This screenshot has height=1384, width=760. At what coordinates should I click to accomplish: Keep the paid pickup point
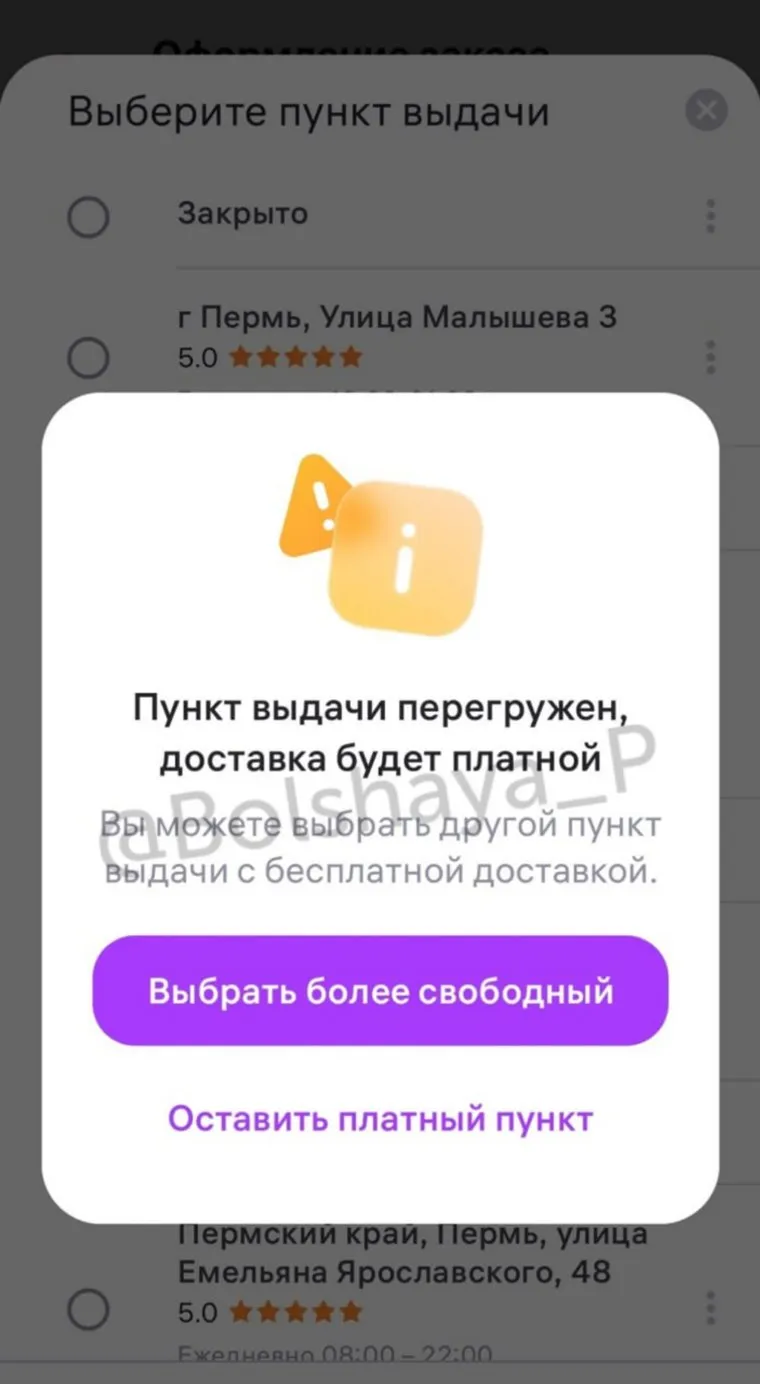380,1118
